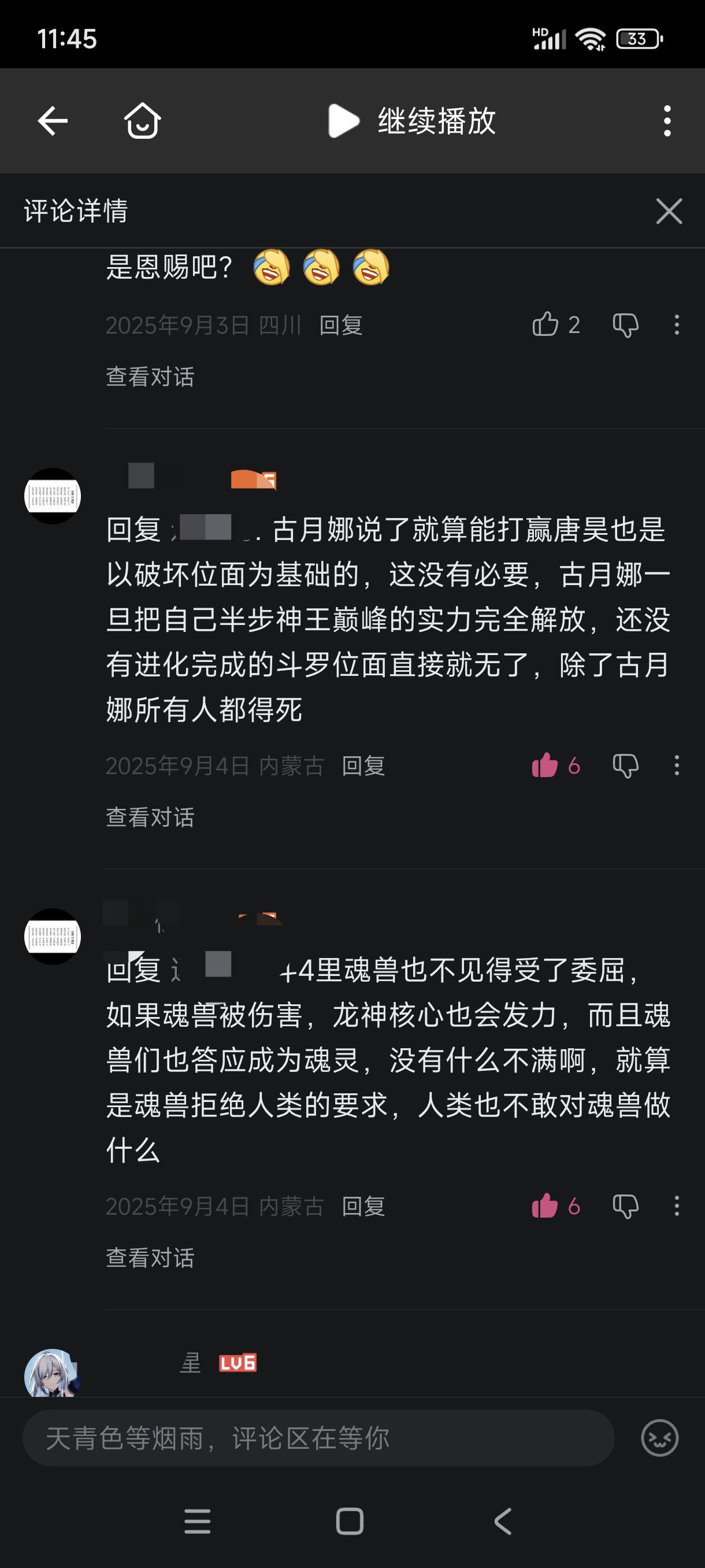View conversation under the 古月娜 comment
Screen dimensions: 705x1568
[x=150, y=817]
